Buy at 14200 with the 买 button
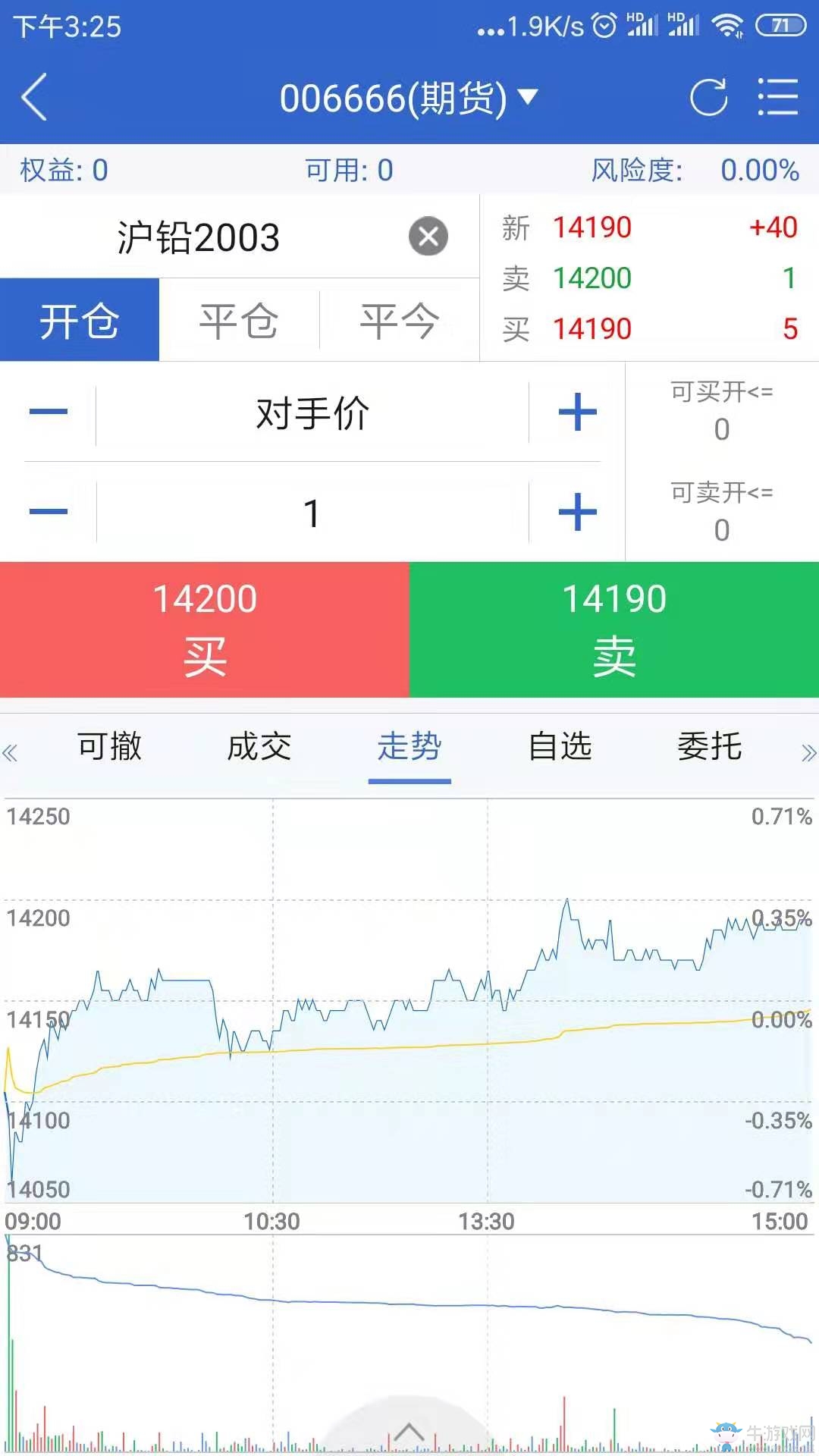819x1456 pixels. click(x=205, y=629)
